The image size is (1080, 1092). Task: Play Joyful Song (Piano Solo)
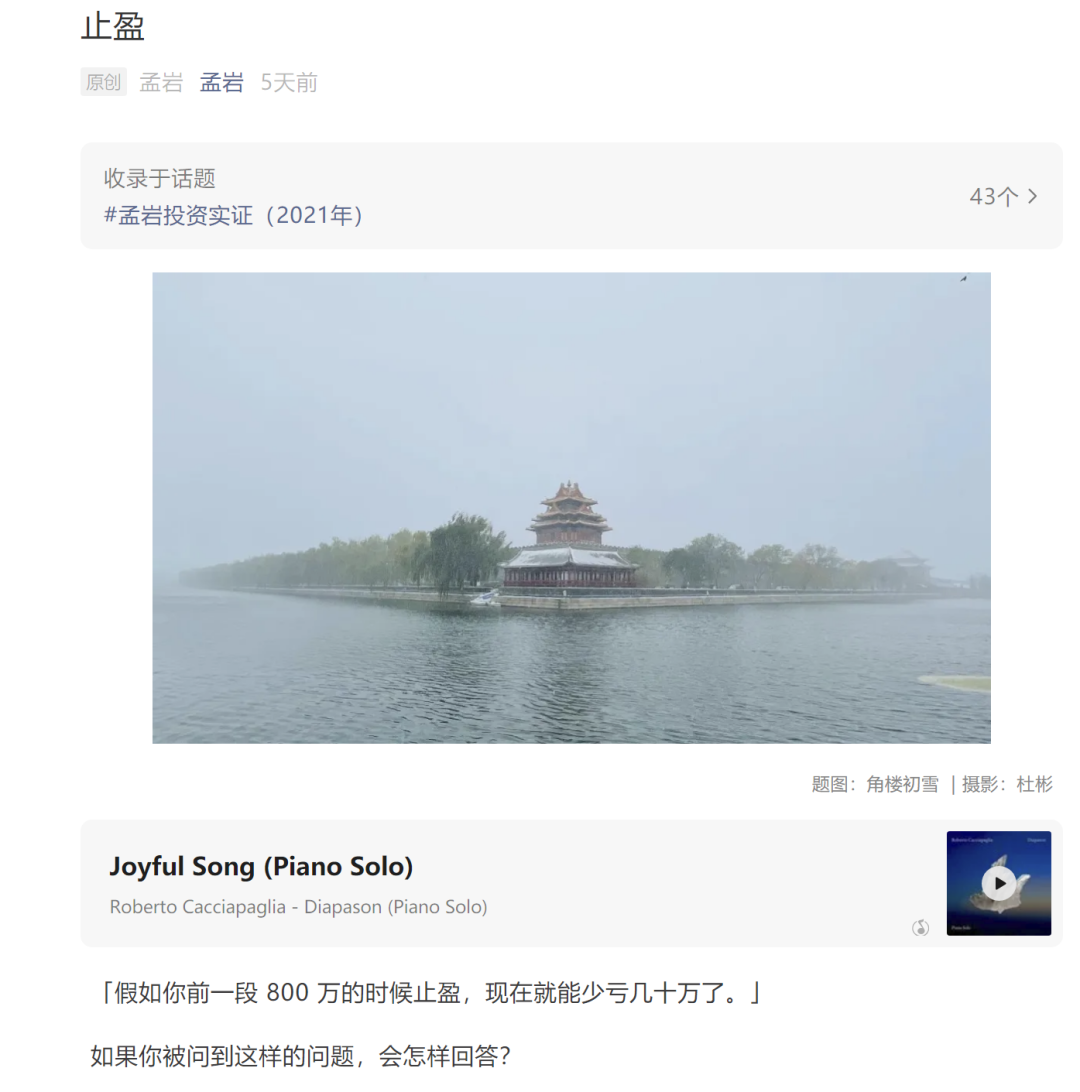pyautogui.click(x=998, y=883)
